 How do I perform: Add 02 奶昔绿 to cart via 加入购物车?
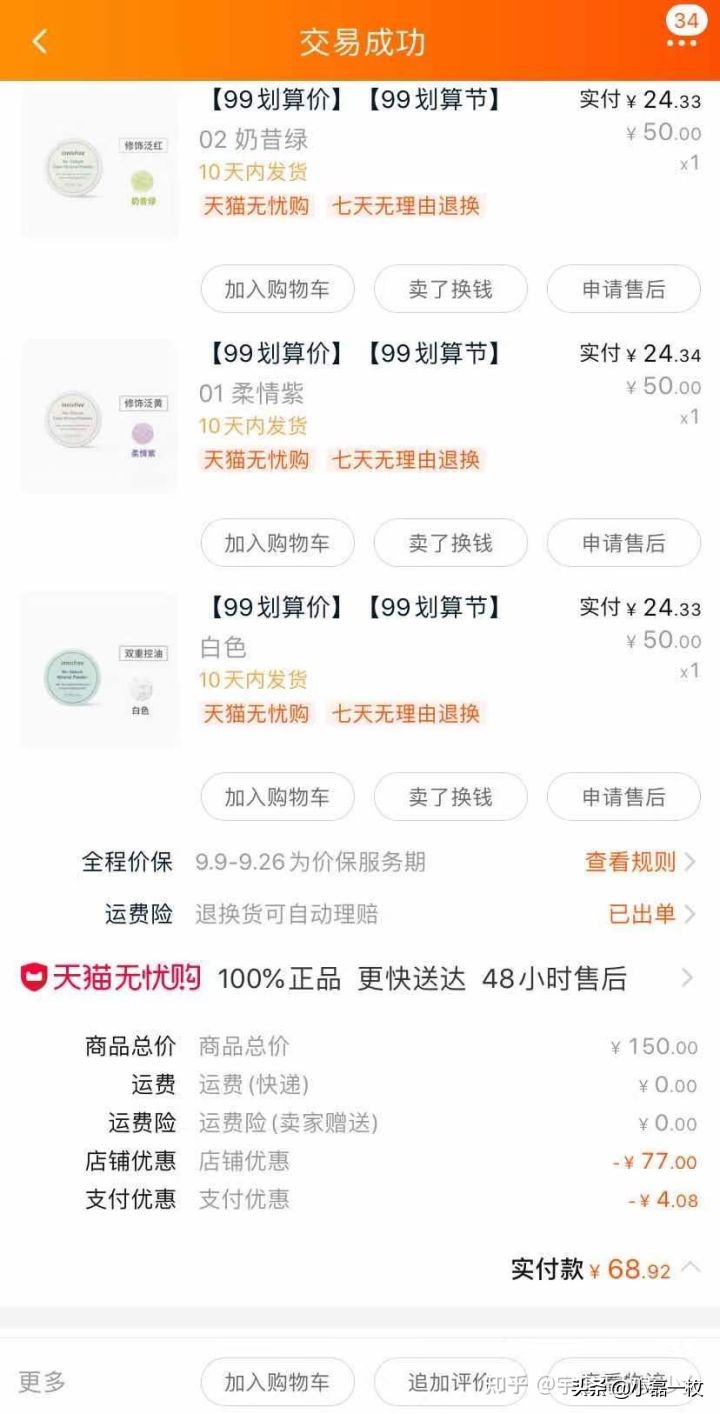pyautogui.click(x=277, y=289)
